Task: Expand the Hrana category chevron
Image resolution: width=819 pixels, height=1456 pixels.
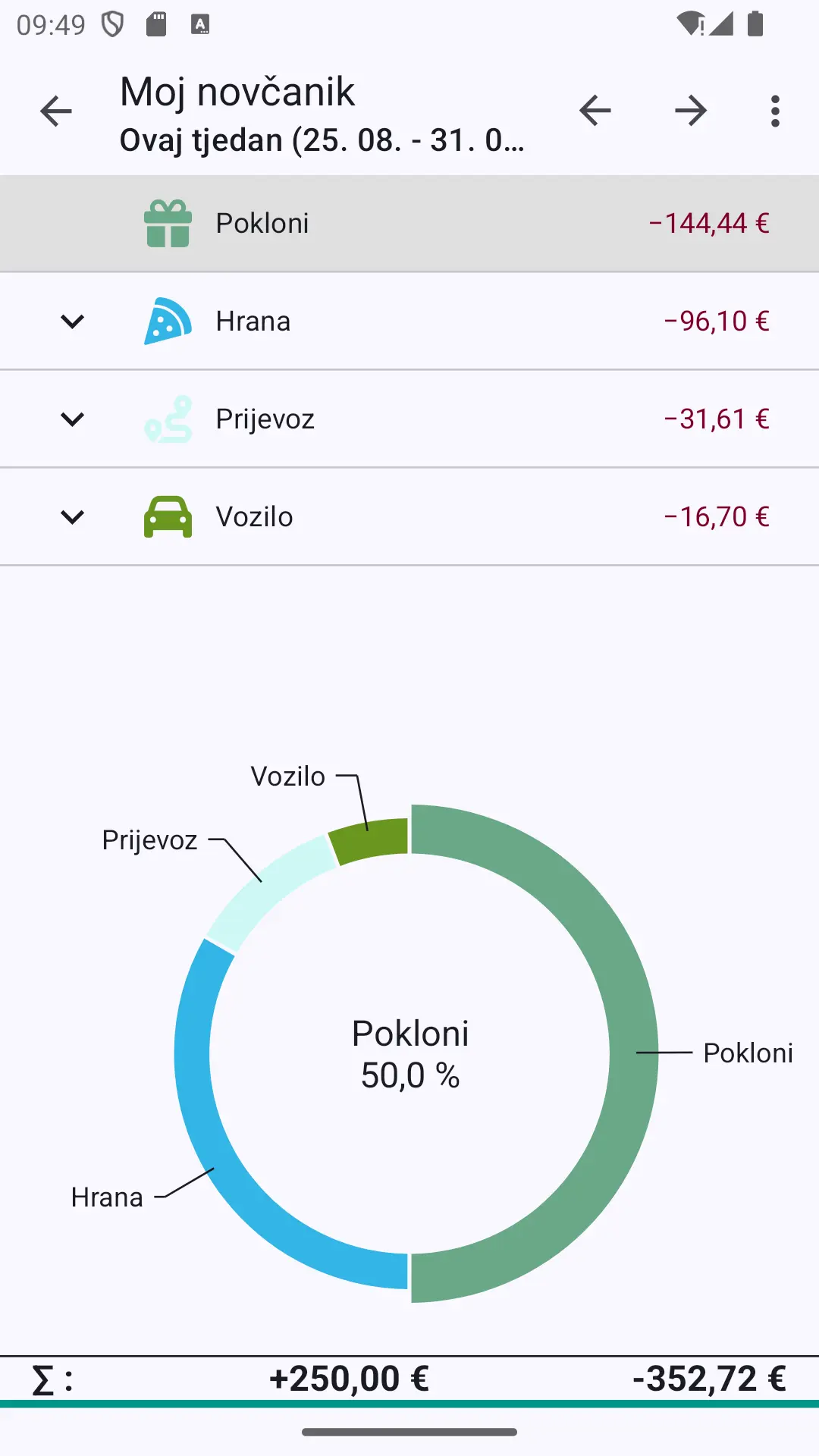Action: click(x=72, y=322)
